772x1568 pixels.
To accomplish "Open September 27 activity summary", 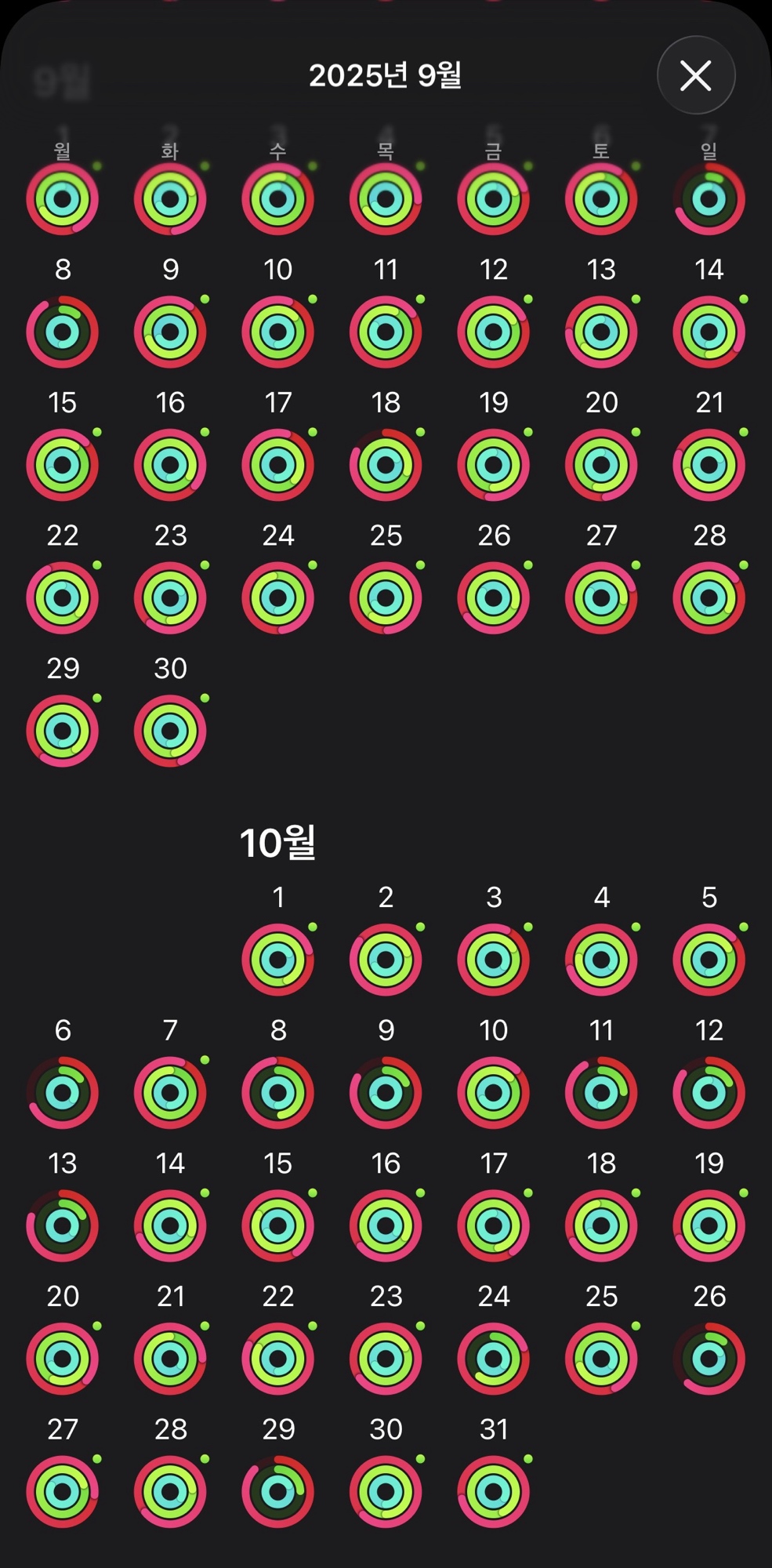I will click(x=601, y=598).
